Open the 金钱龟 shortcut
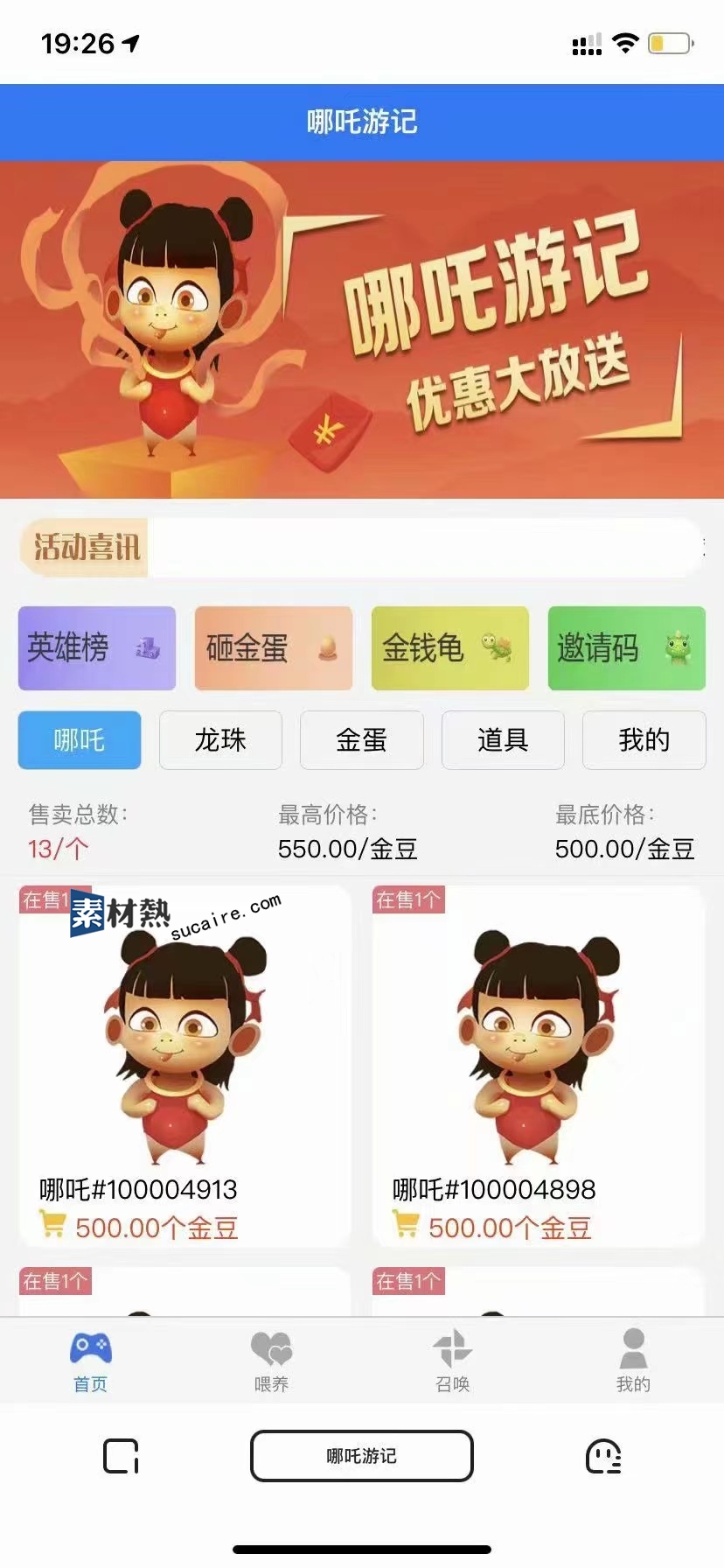 coord(449,648)
